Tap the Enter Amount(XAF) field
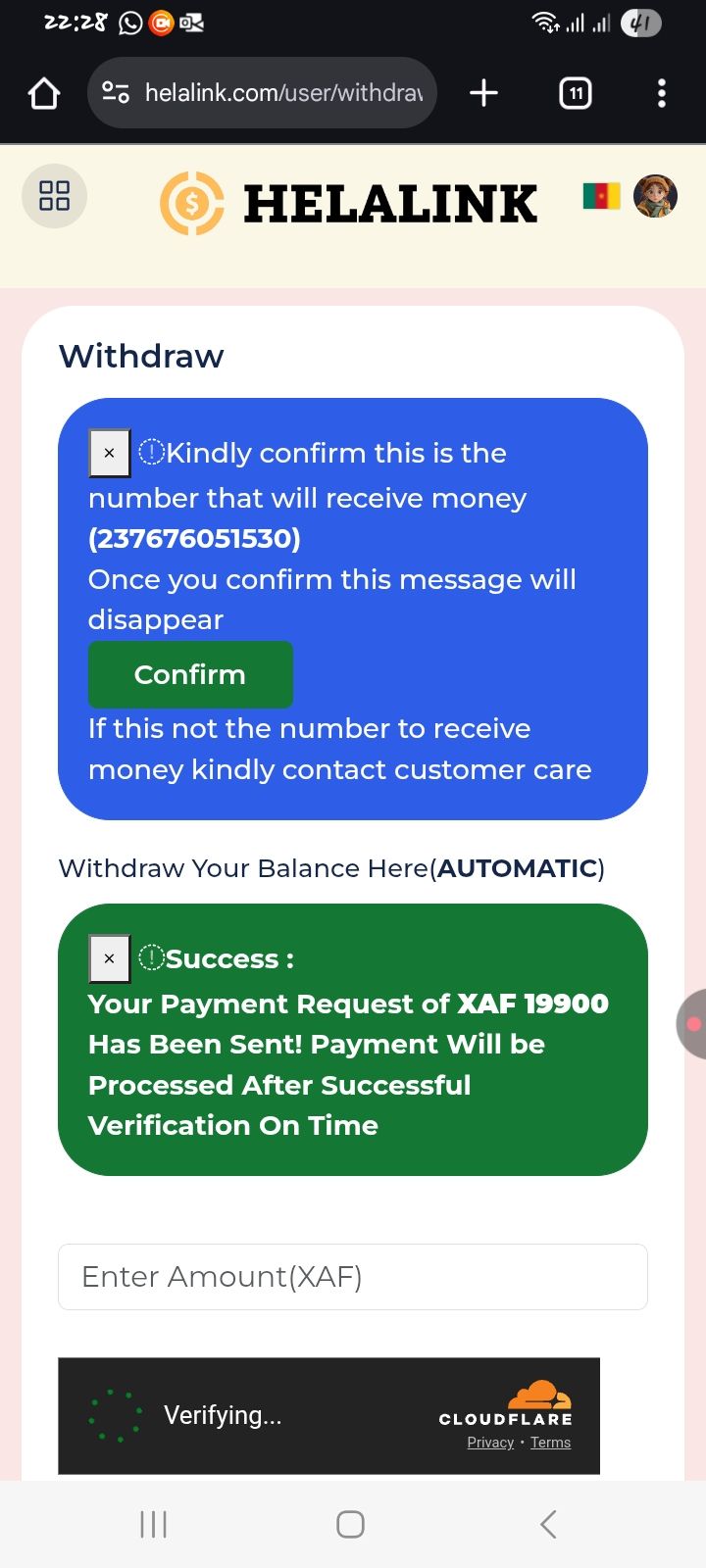Viewport: 706px width, 1568px height. (x=353, y=1276)
